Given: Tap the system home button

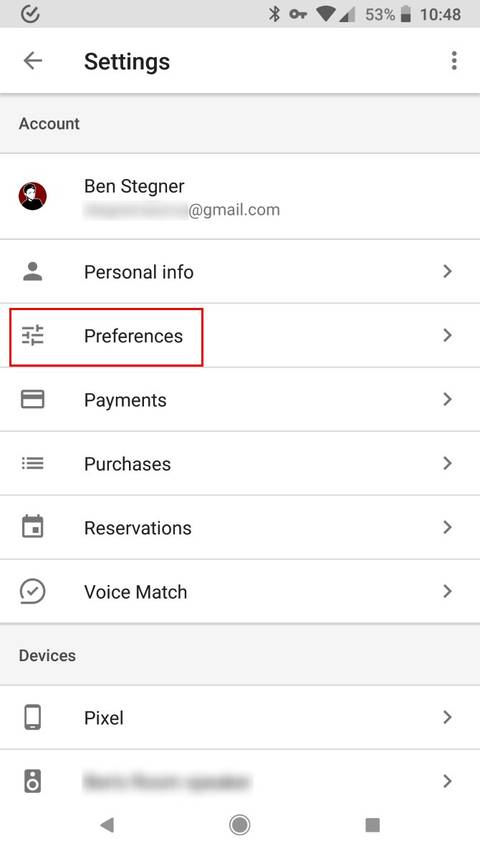Looking at the screenshot, I should pos(239,825).
